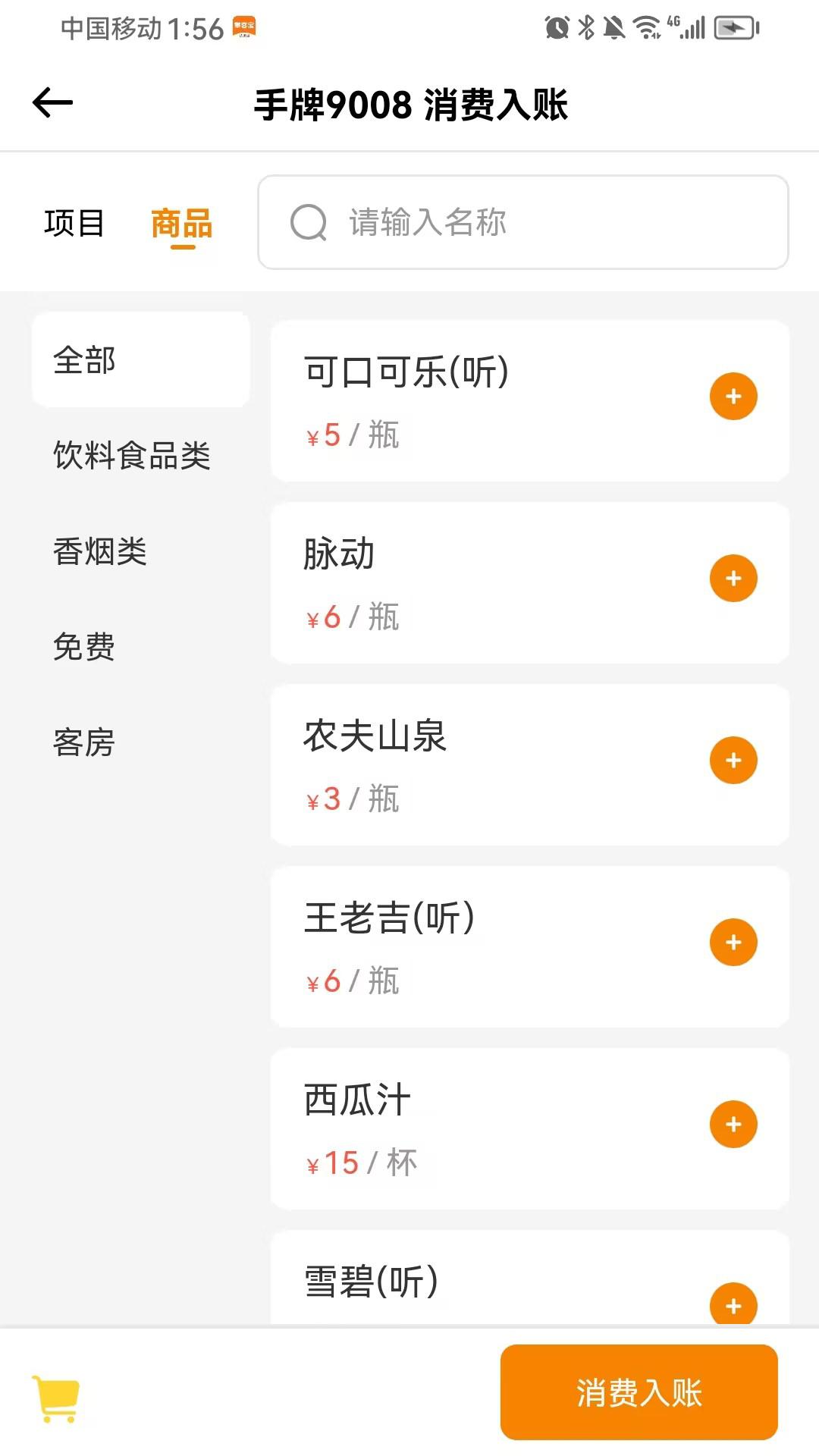Confirm with the 消费入账 button
This screenshot has height=1456, width=819.
click(639, 1392)
